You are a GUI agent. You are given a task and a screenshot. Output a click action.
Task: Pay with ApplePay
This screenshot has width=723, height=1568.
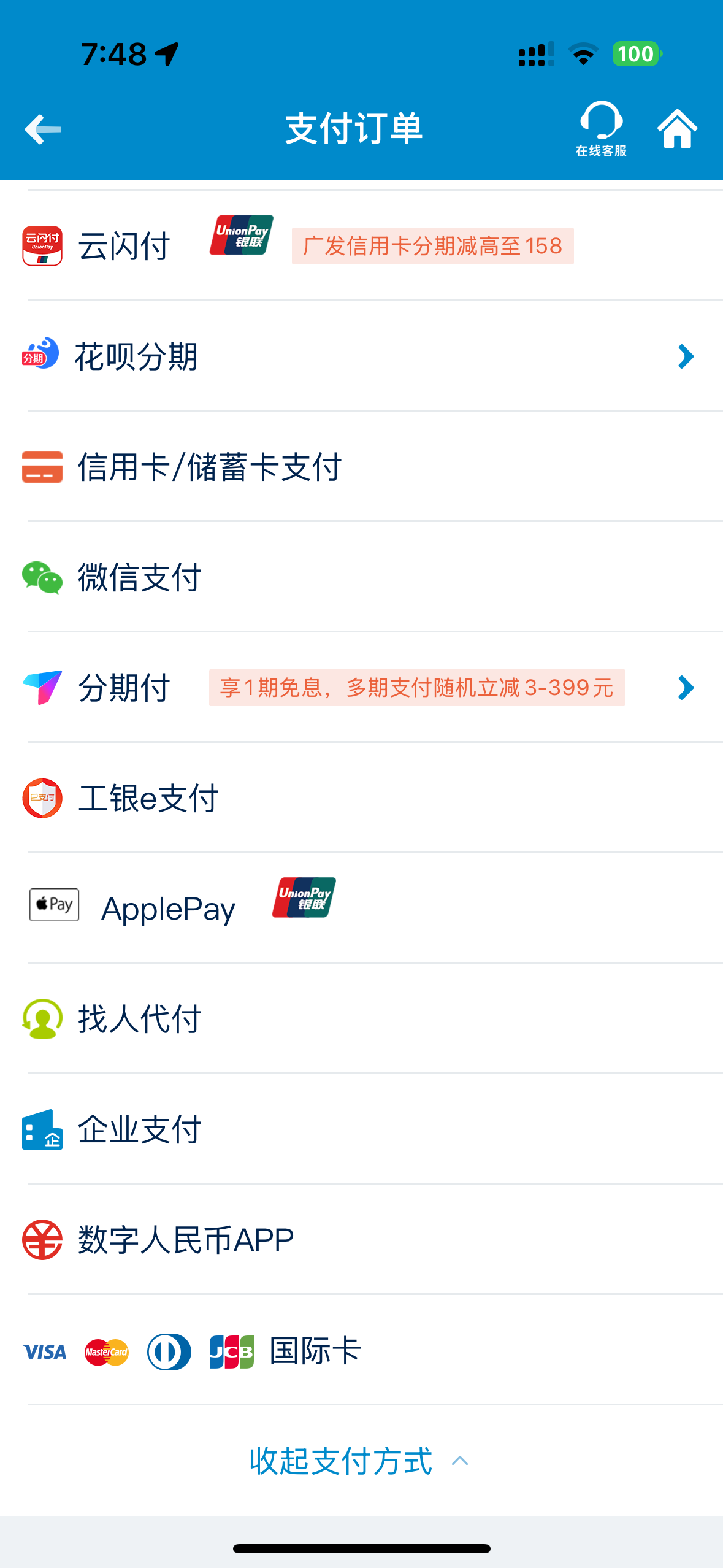[168, 909]
